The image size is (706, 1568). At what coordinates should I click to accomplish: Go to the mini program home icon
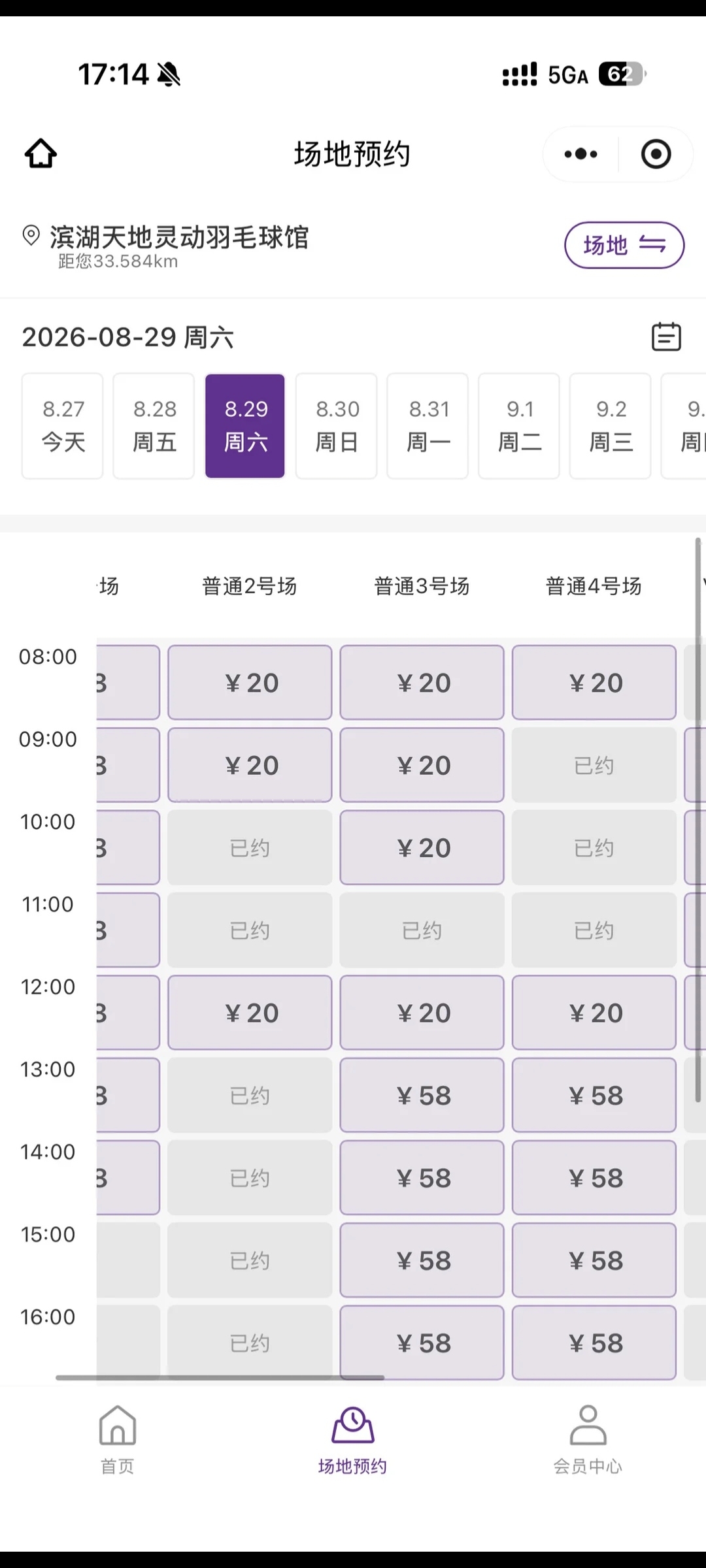[x=41, y=154]
